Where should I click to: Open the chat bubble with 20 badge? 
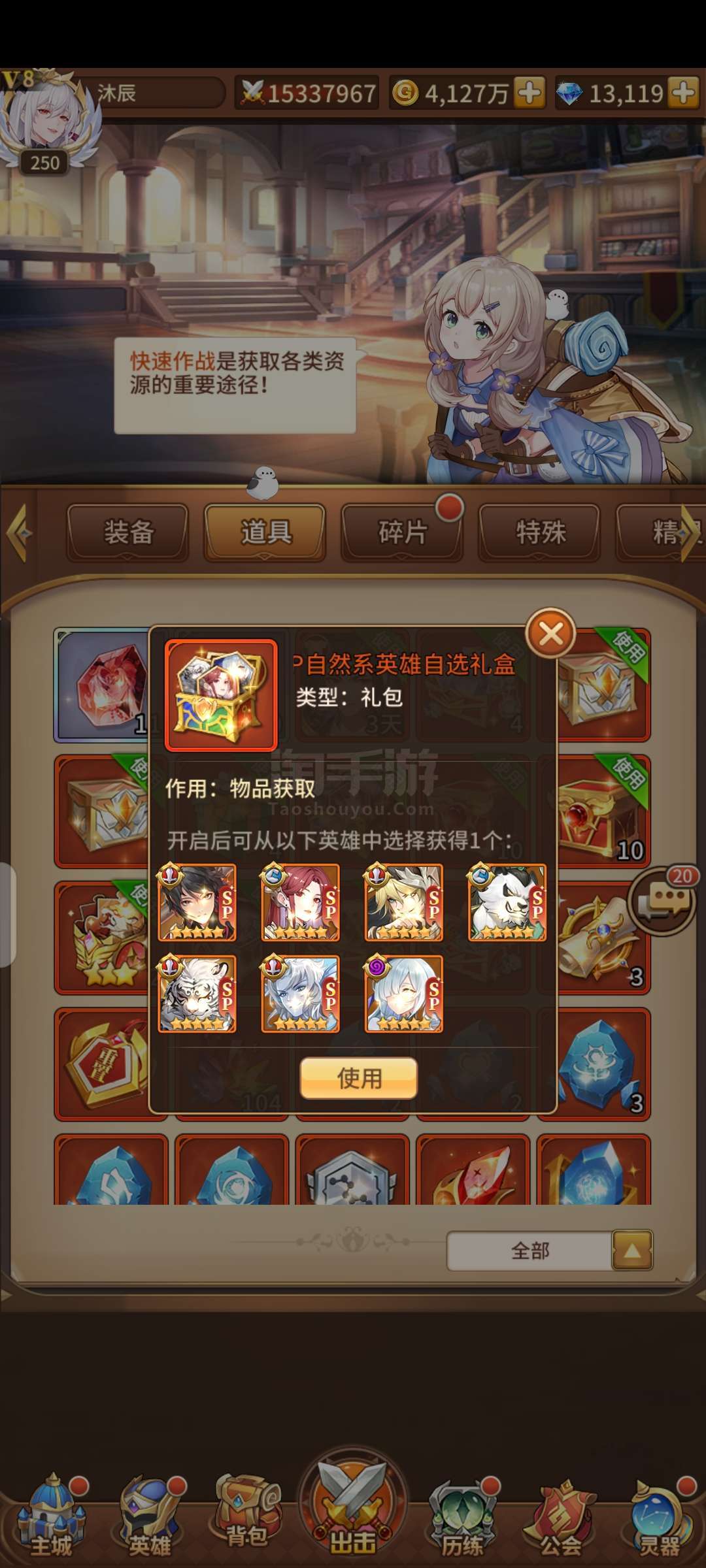pos(662,902)
